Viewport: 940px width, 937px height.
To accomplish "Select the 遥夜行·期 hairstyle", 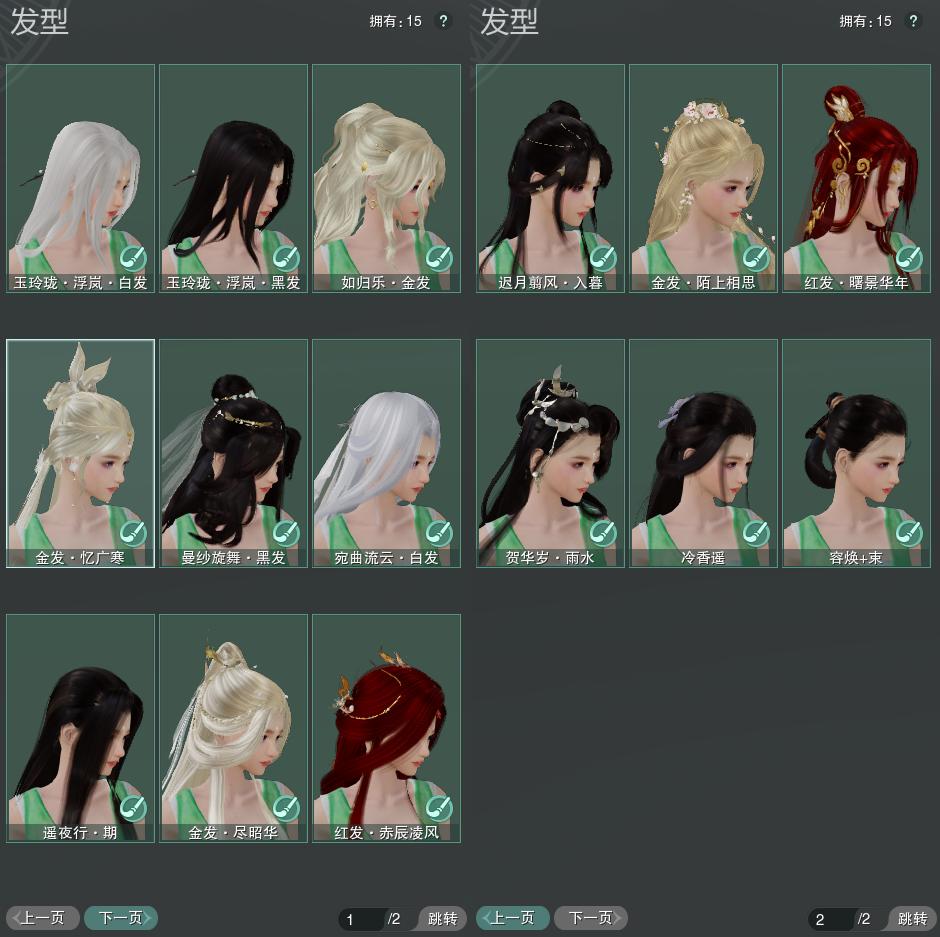I will 80,720.
